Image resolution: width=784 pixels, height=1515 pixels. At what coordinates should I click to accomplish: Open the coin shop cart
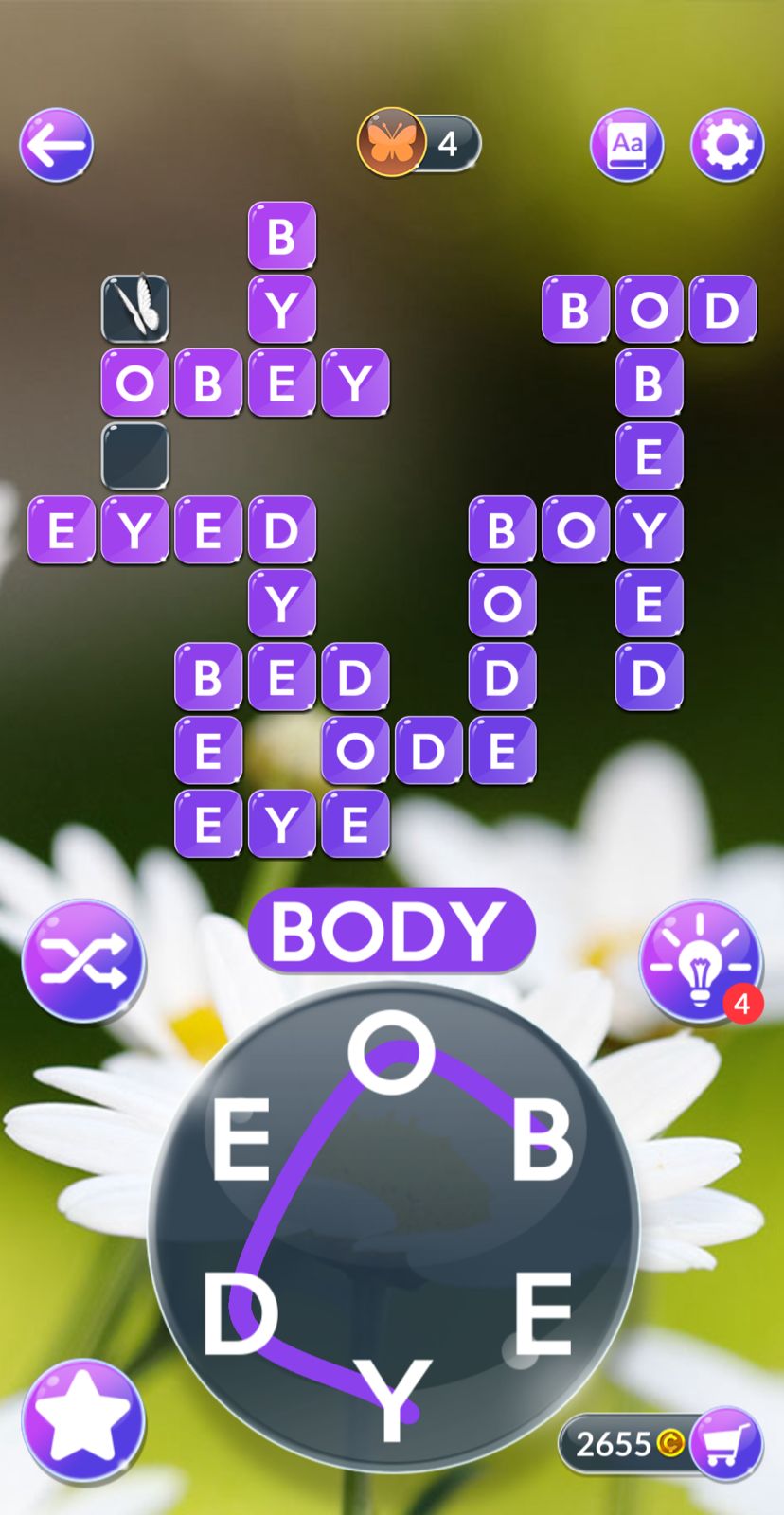[x=726, y=1443]
